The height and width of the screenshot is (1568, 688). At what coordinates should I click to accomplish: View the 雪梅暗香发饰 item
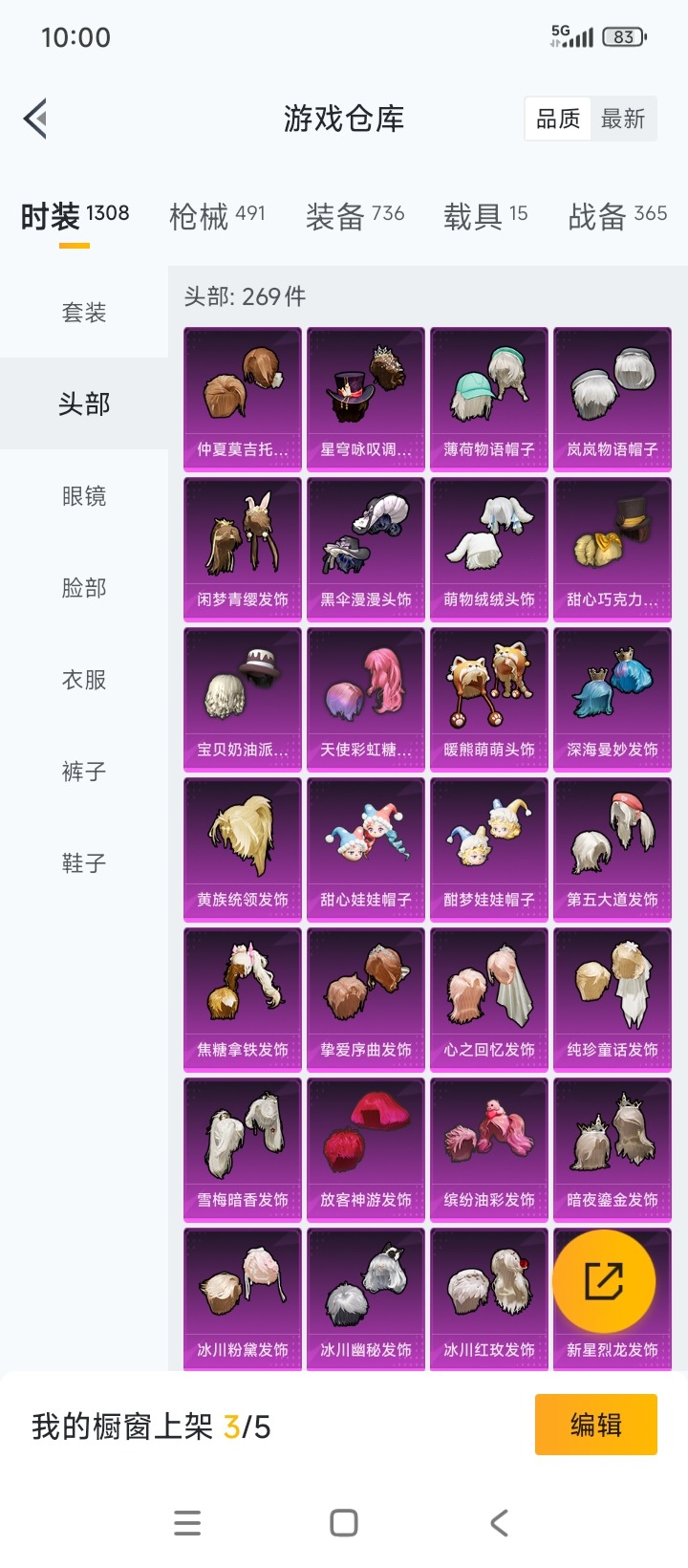click(x=243, y=1149)
